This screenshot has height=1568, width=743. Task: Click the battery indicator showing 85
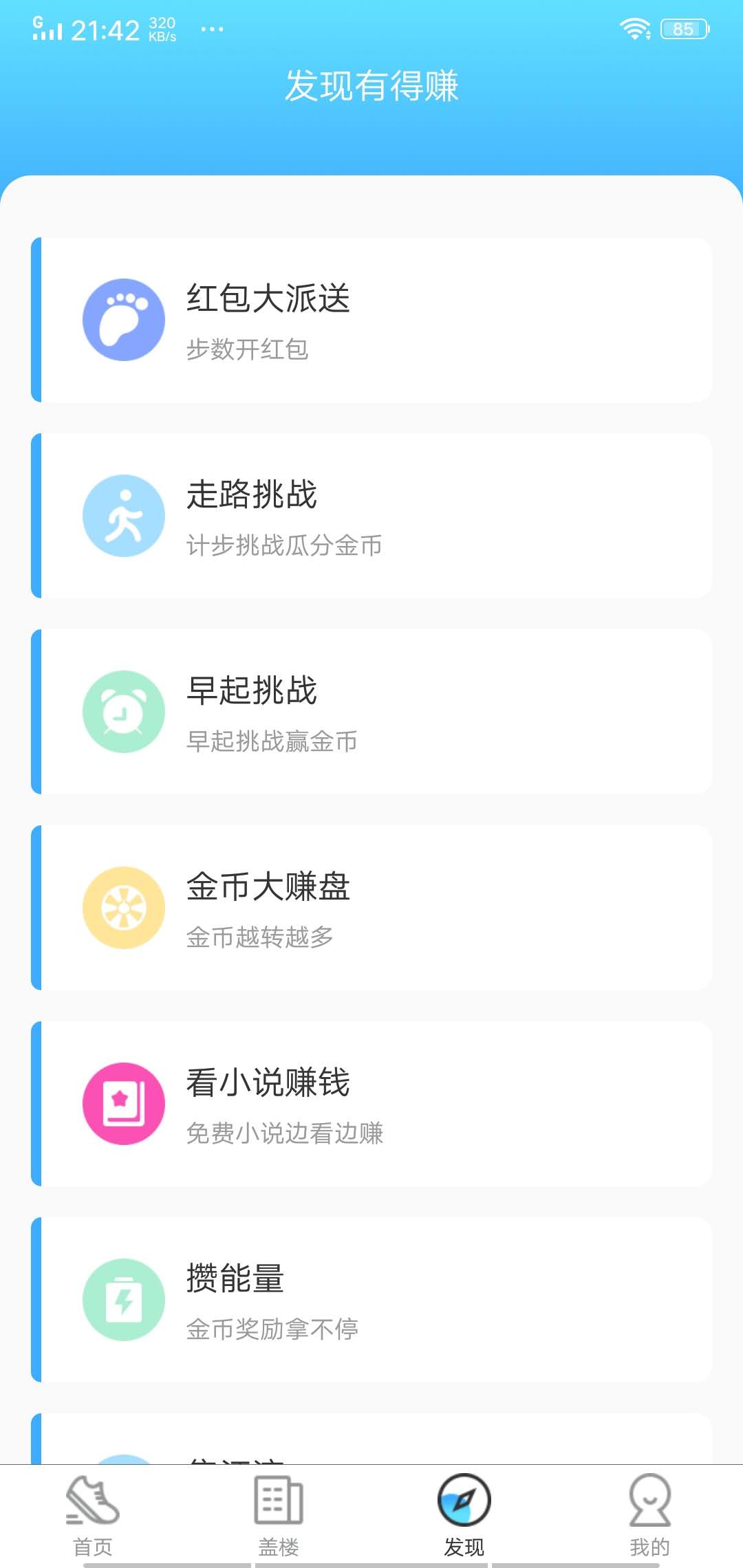(x=684, y=28)
